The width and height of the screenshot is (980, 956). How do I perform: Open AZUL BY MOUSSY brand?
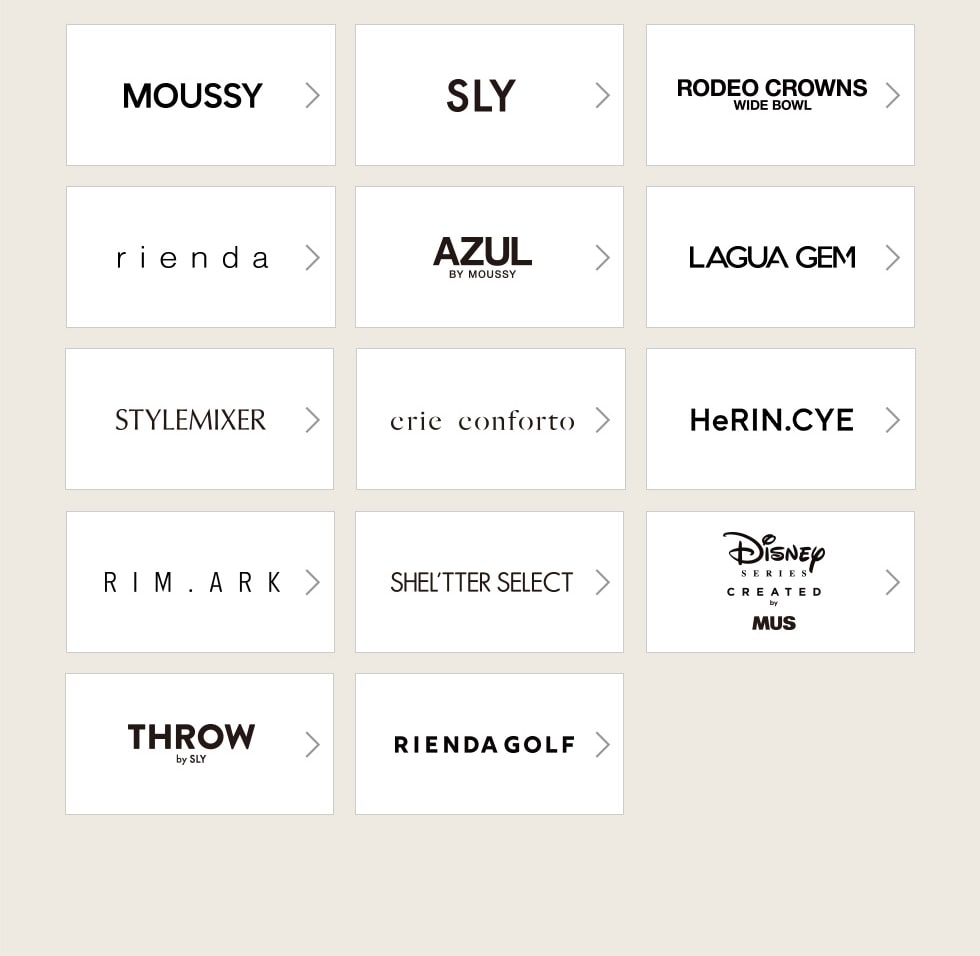click(x=489, y=257)
